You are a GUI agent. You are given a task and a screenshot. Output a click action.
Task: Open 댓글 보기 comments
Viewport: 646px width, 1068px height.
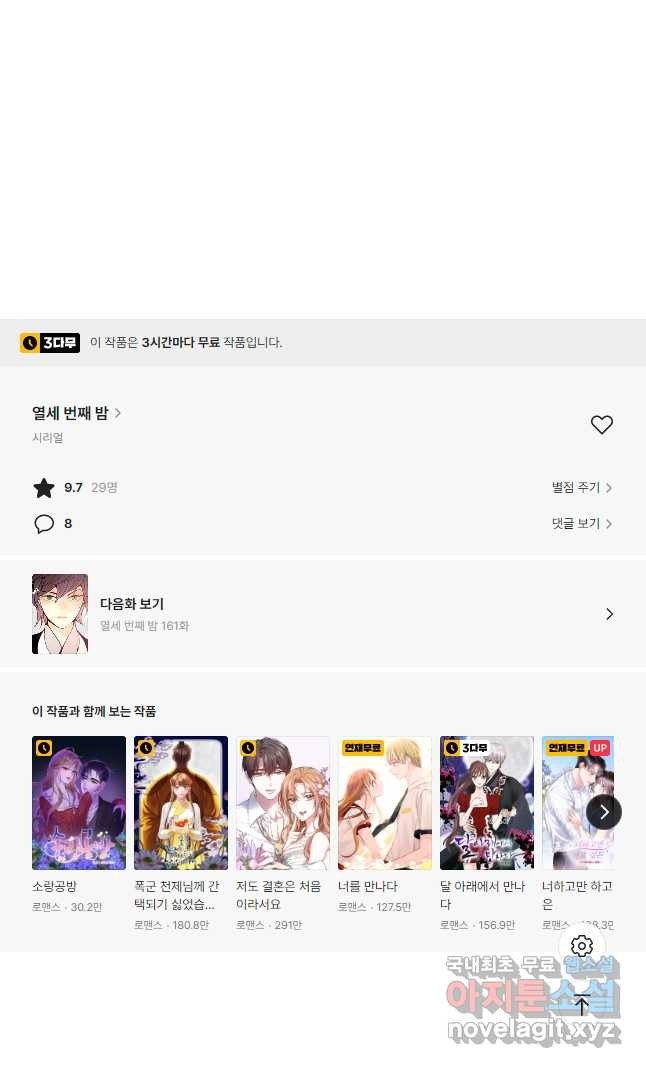point(581,524)
